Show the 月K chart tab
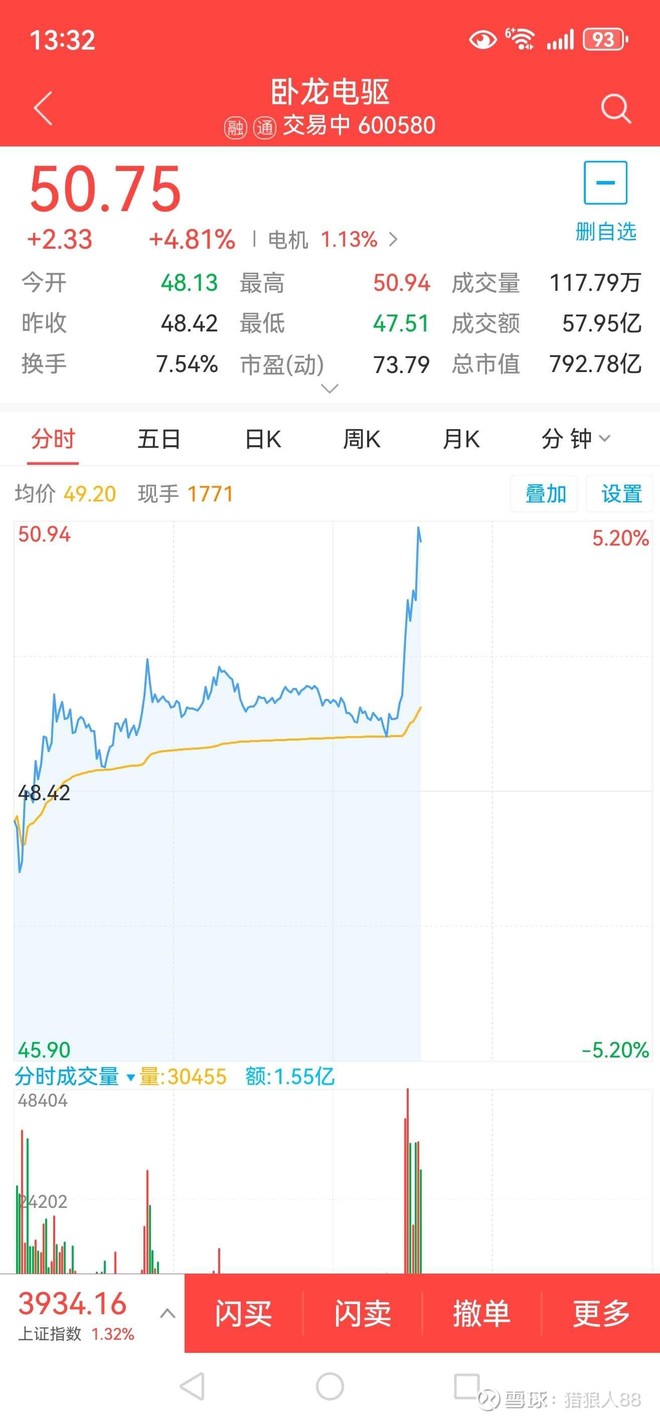Screen dimensions: 660x1420 click(x=460, y=439)
